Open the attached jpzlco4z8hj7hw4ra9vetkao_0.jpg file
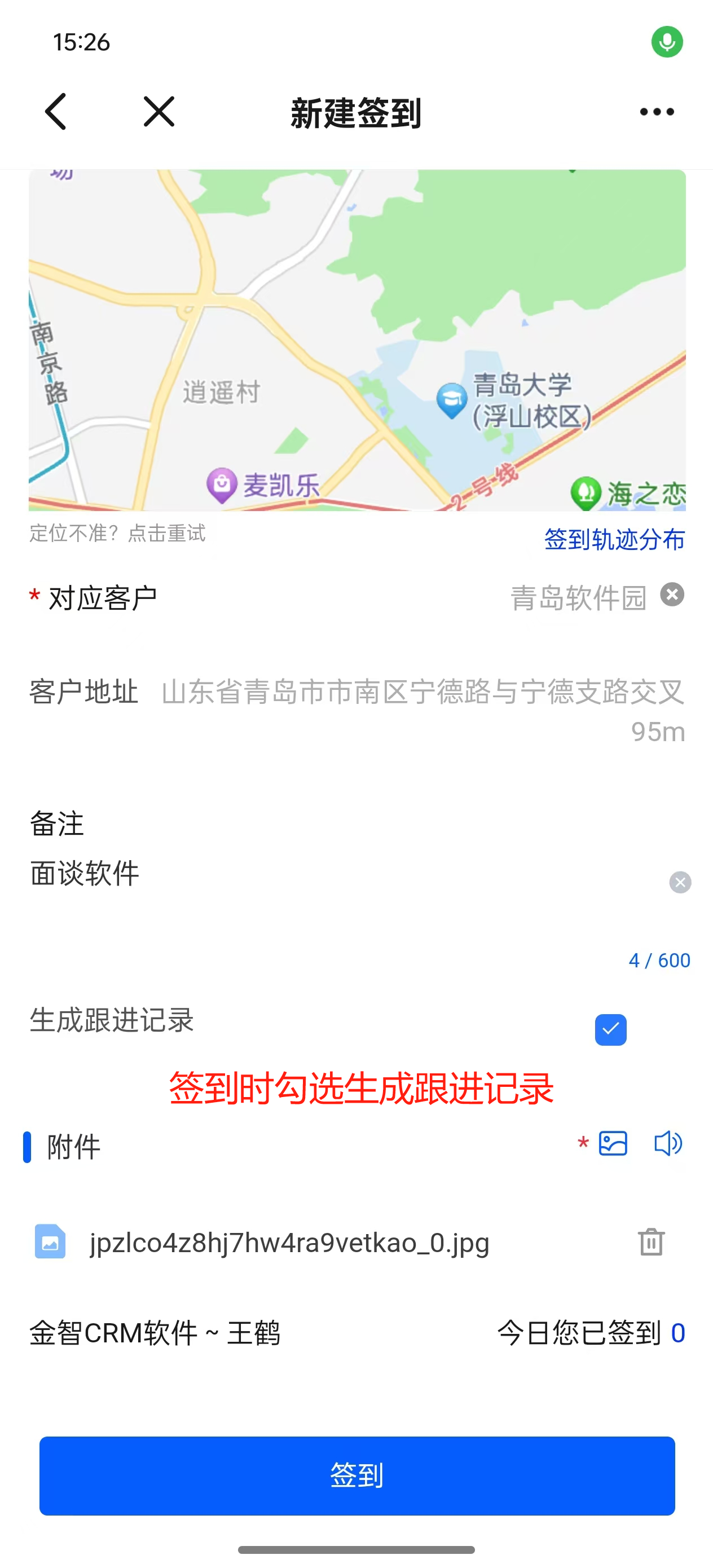Viewport: 713px width, 1568px height. [289, 1243]
